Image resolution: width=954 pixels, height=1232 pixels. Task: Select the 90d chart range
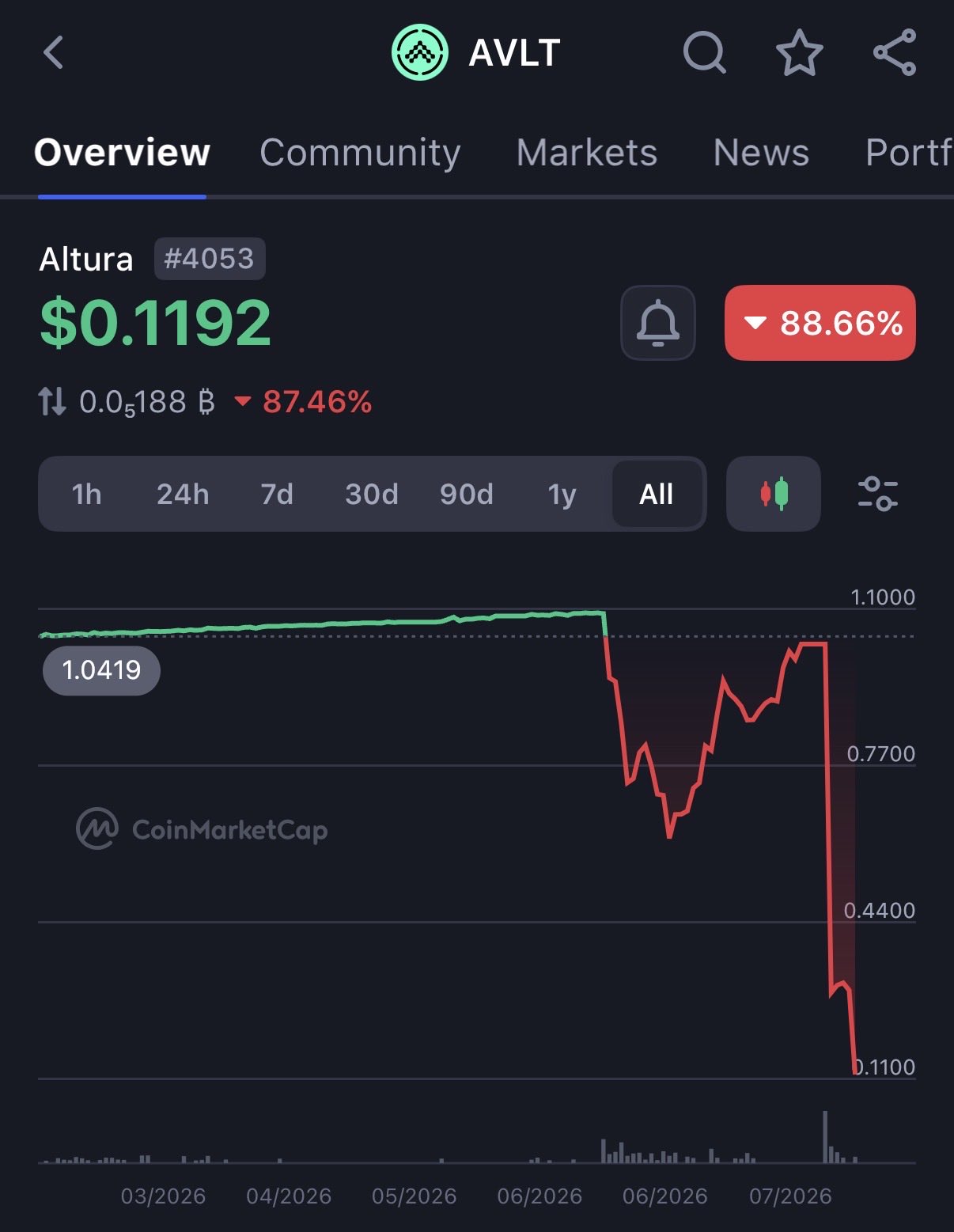click(467, 495)
